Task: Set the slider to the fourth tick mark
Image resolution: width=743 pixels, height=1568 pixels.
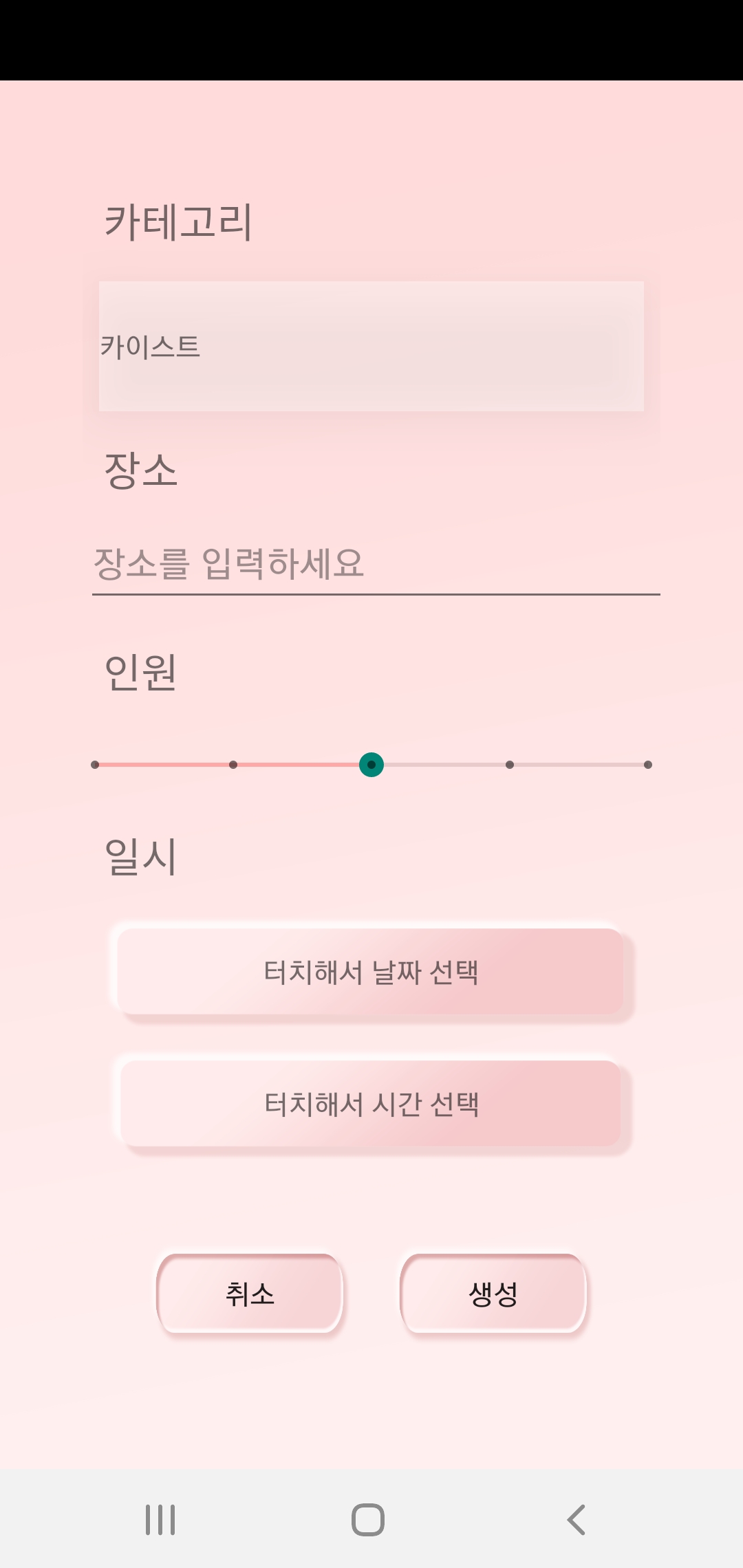Action: coord(509,765)
